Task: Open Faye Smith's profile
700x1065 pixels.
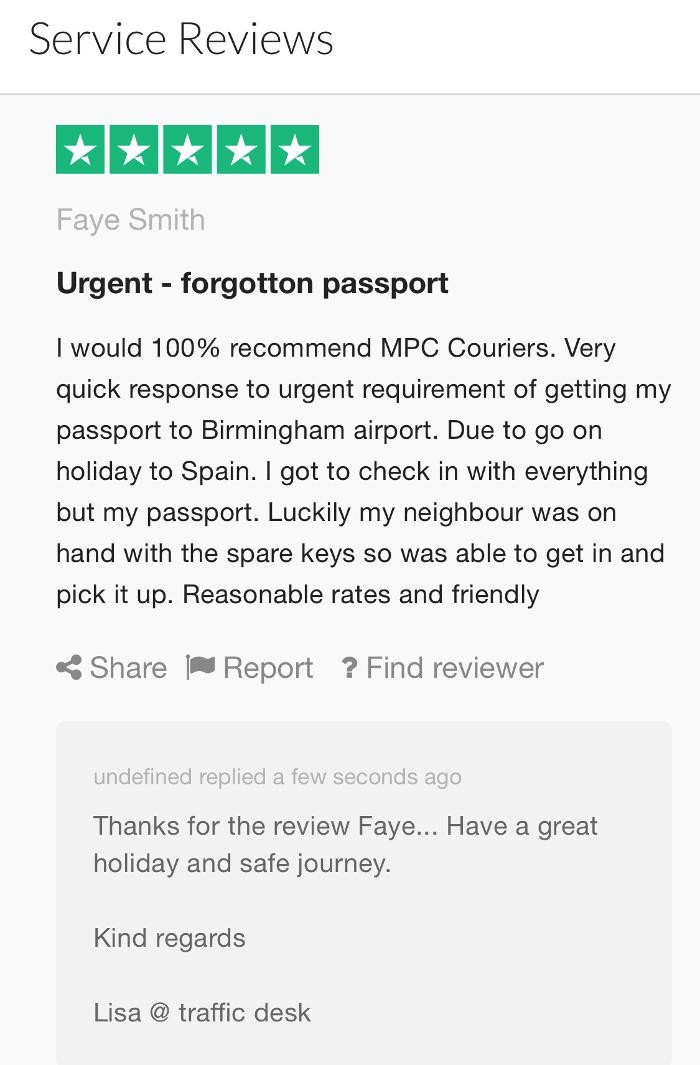Action: pos(131,220)
